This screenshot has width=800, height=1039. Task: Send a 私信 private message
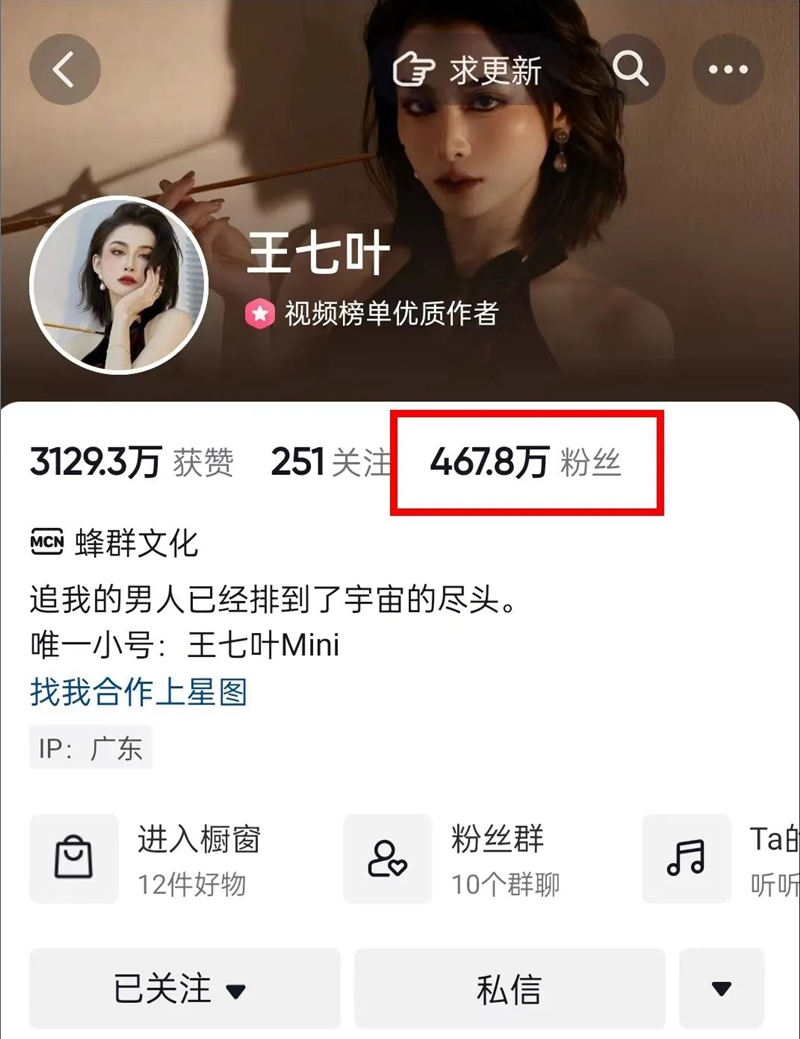tap(509, 989)
